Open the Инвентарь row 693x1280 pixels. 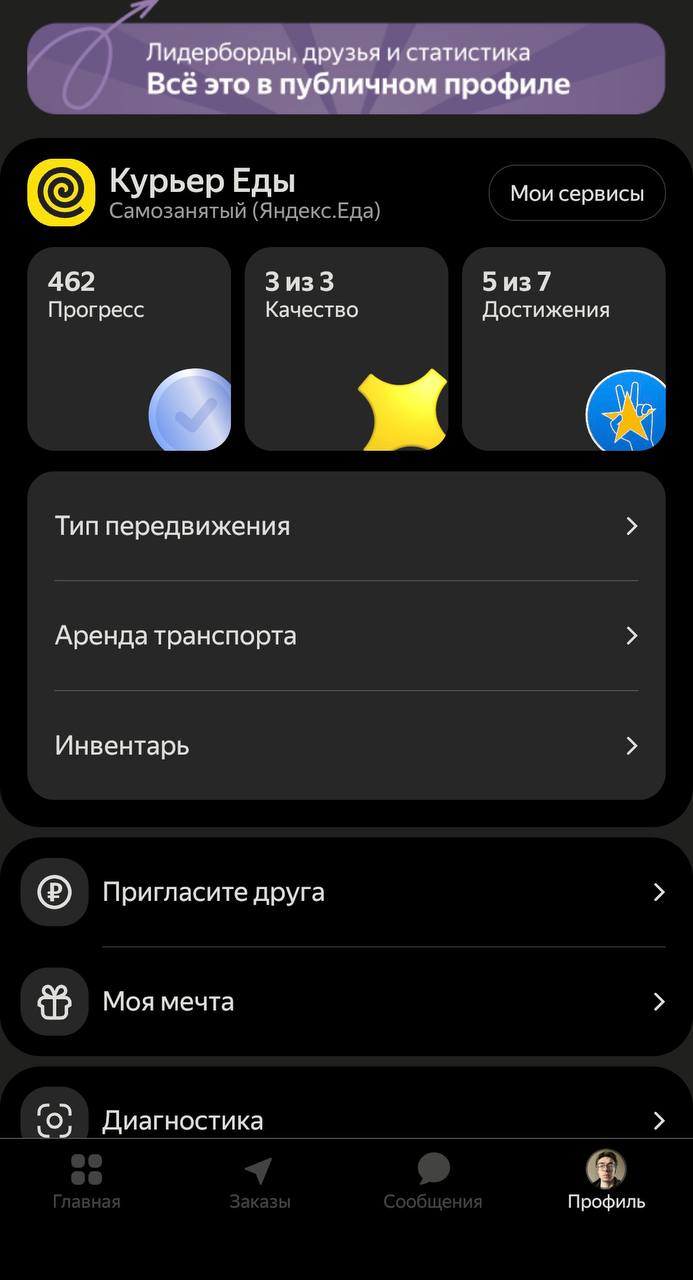(x=346, y=746)
